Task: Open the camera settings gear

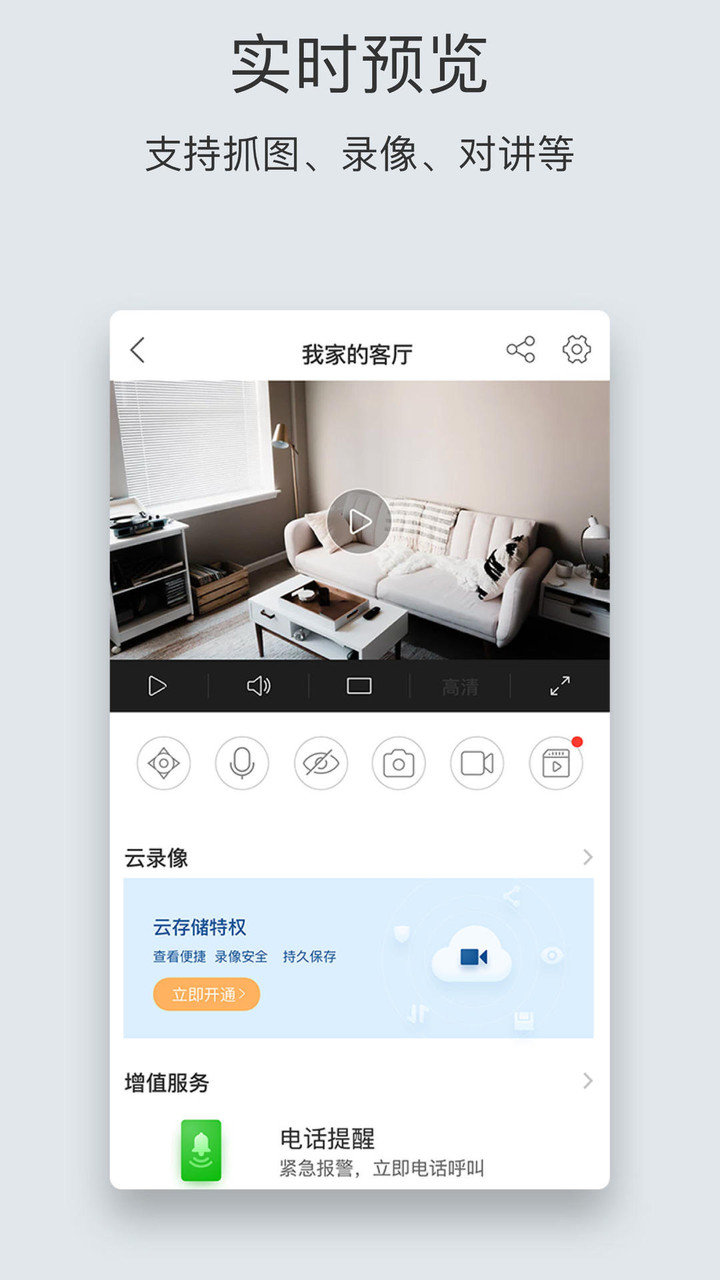Action: [575, 350]
